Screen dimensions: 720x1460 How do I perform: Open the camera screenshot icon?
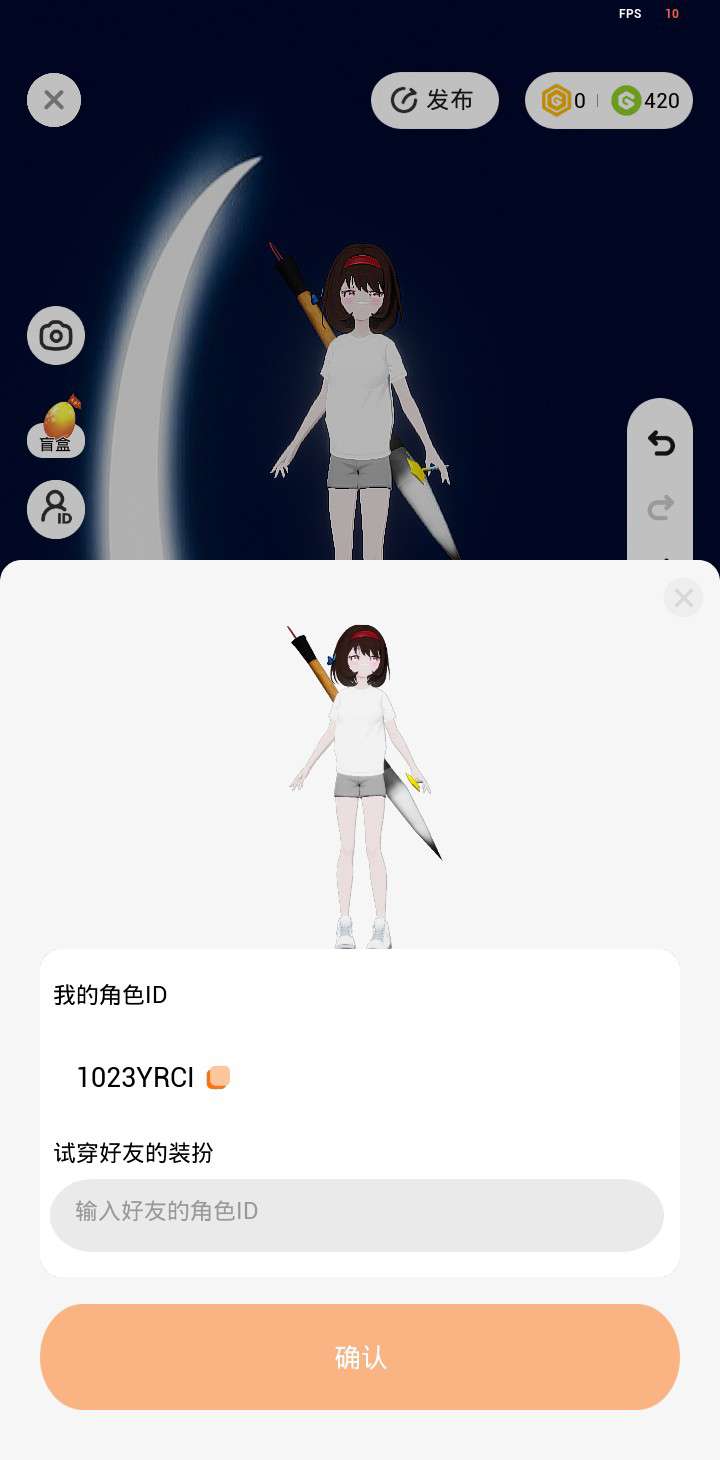56,335
